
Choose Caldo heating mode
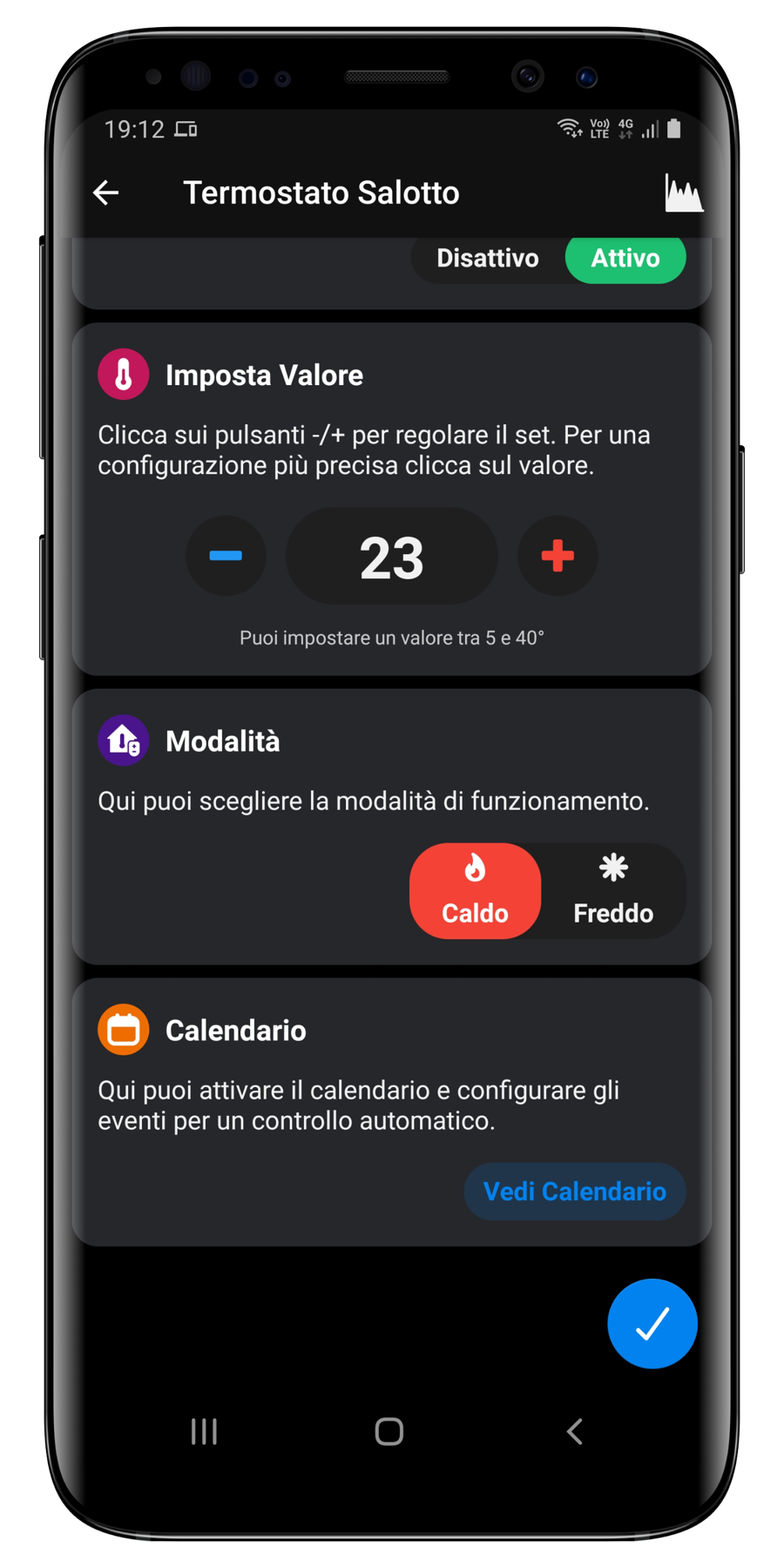tap(475, 890)
